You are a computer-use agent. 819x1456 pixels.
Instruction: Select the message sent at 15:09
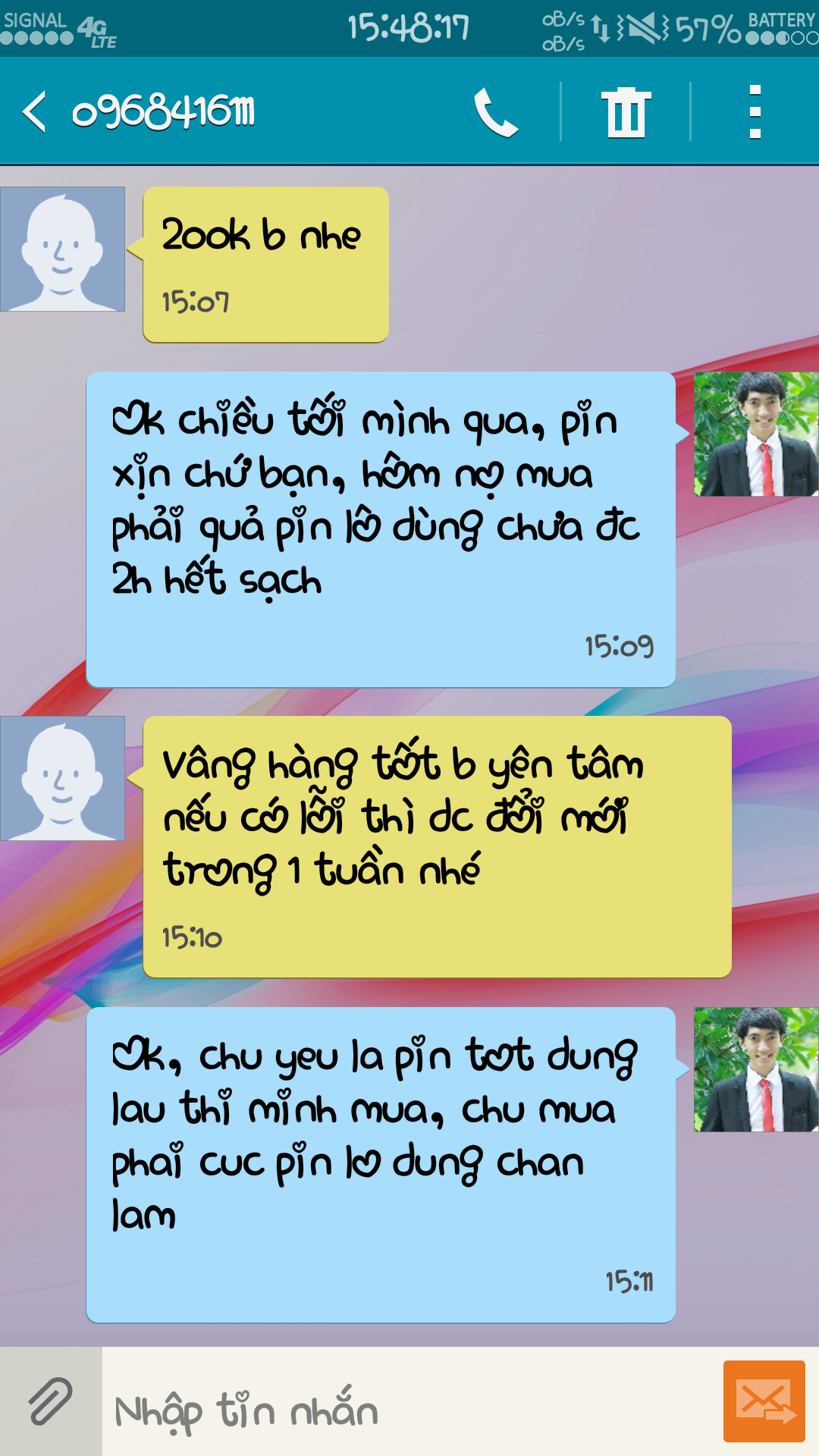click(x=381, y=529)
